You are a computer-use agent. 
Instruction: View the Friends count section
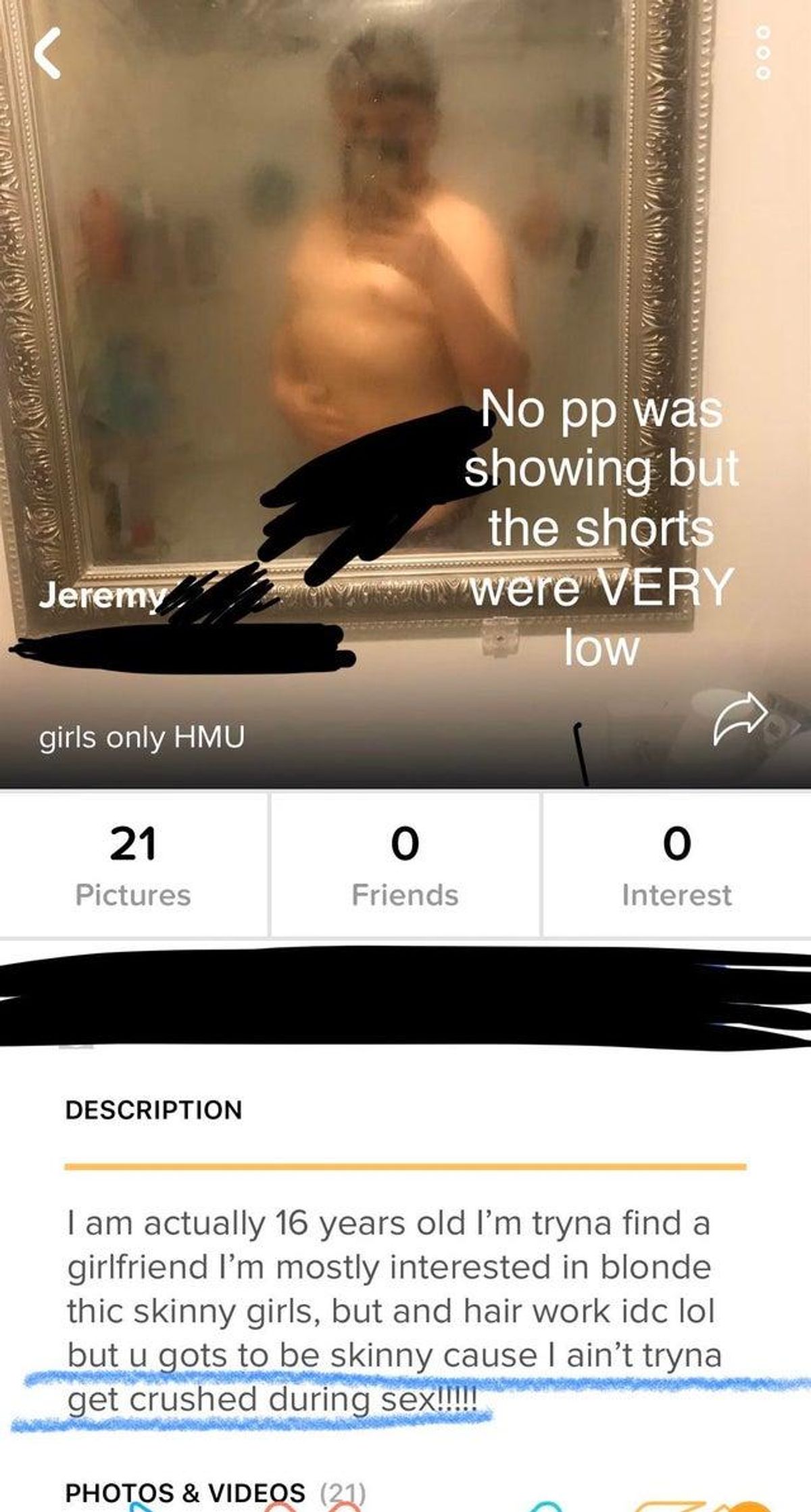coord(405,866)
